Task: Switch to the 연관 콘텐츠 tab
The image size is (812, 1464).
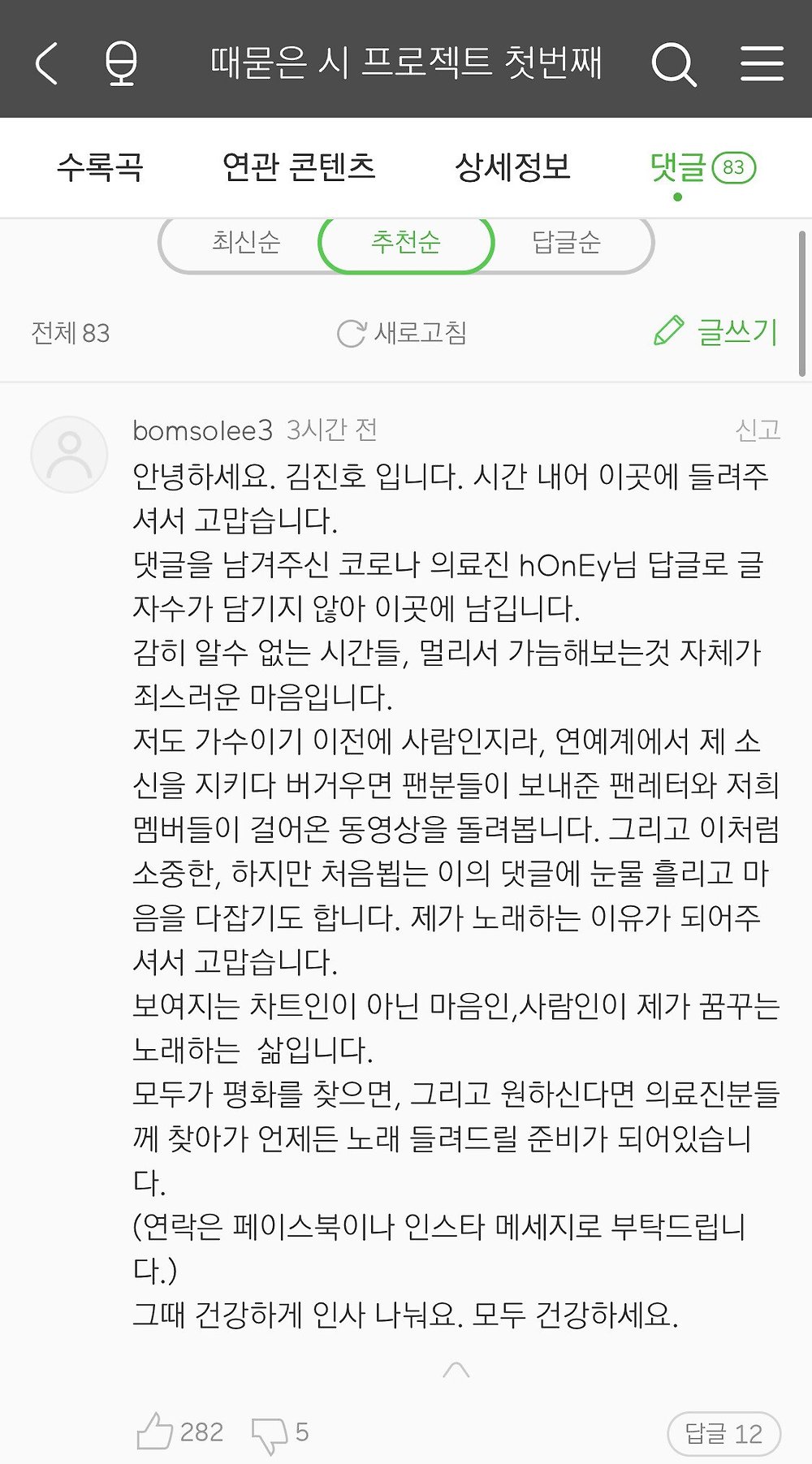Action: pos(299,167)
